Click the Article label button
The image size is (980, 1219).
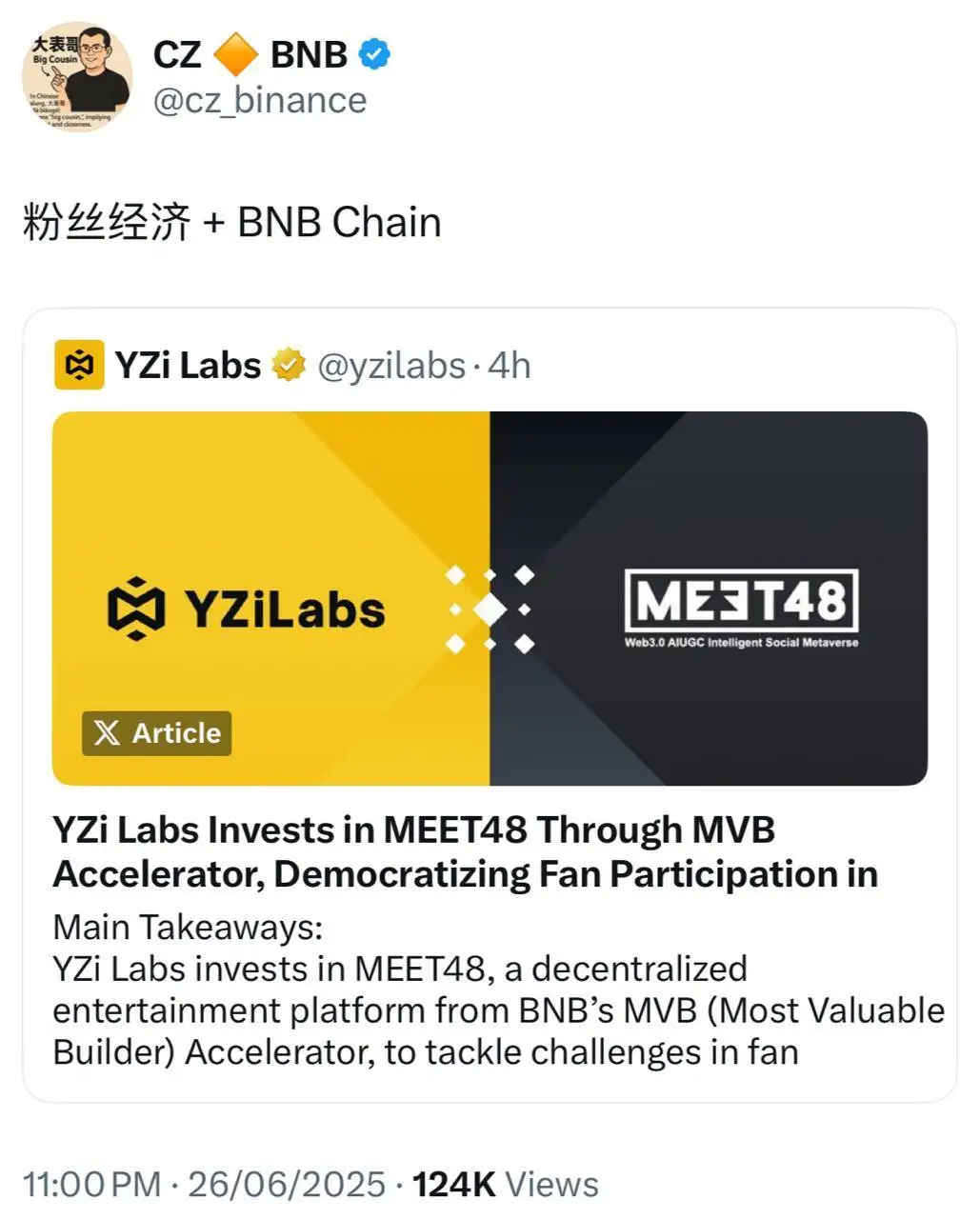pos(156,733)
